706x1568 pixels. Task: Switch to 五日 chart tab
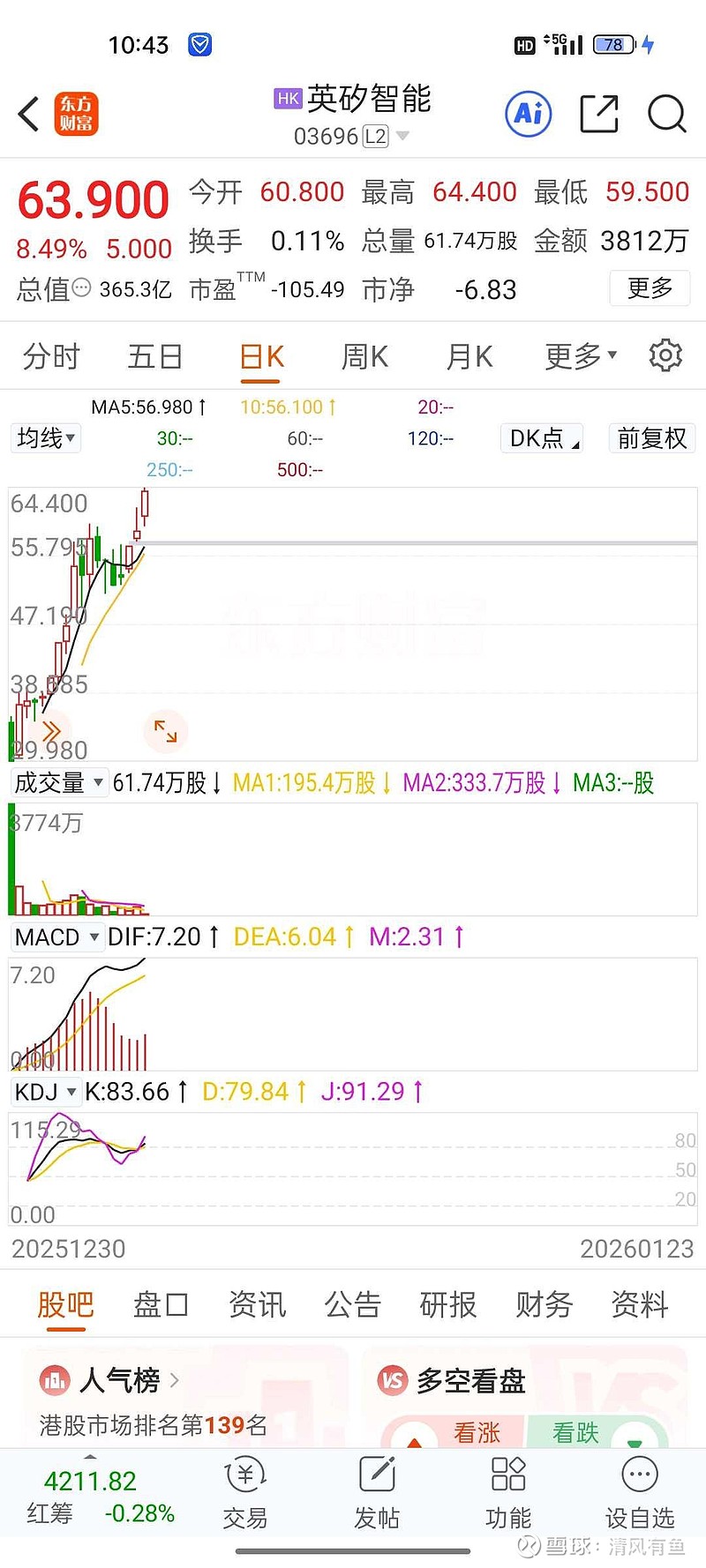click(x=155, y=357)
